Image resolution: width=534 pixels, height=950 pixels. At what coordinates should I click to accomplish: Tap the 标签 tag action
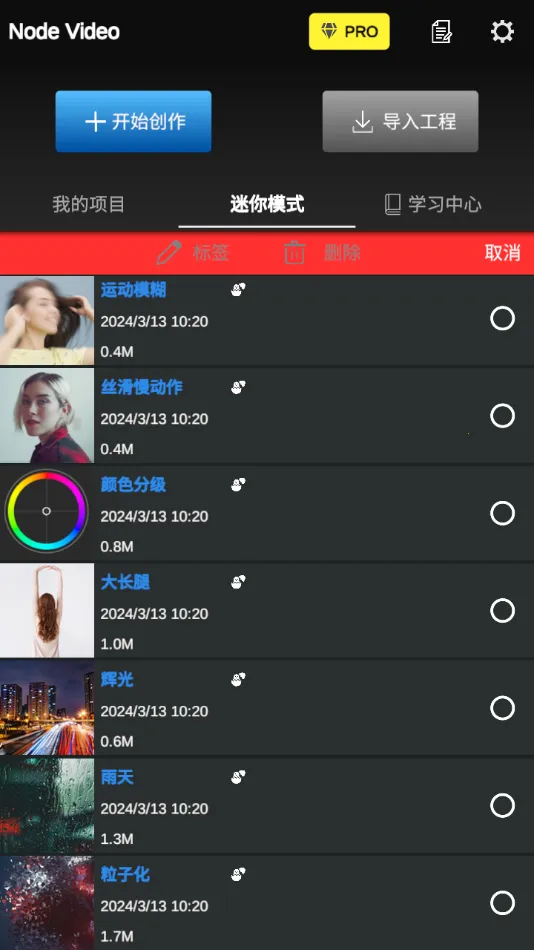(193, 253)
